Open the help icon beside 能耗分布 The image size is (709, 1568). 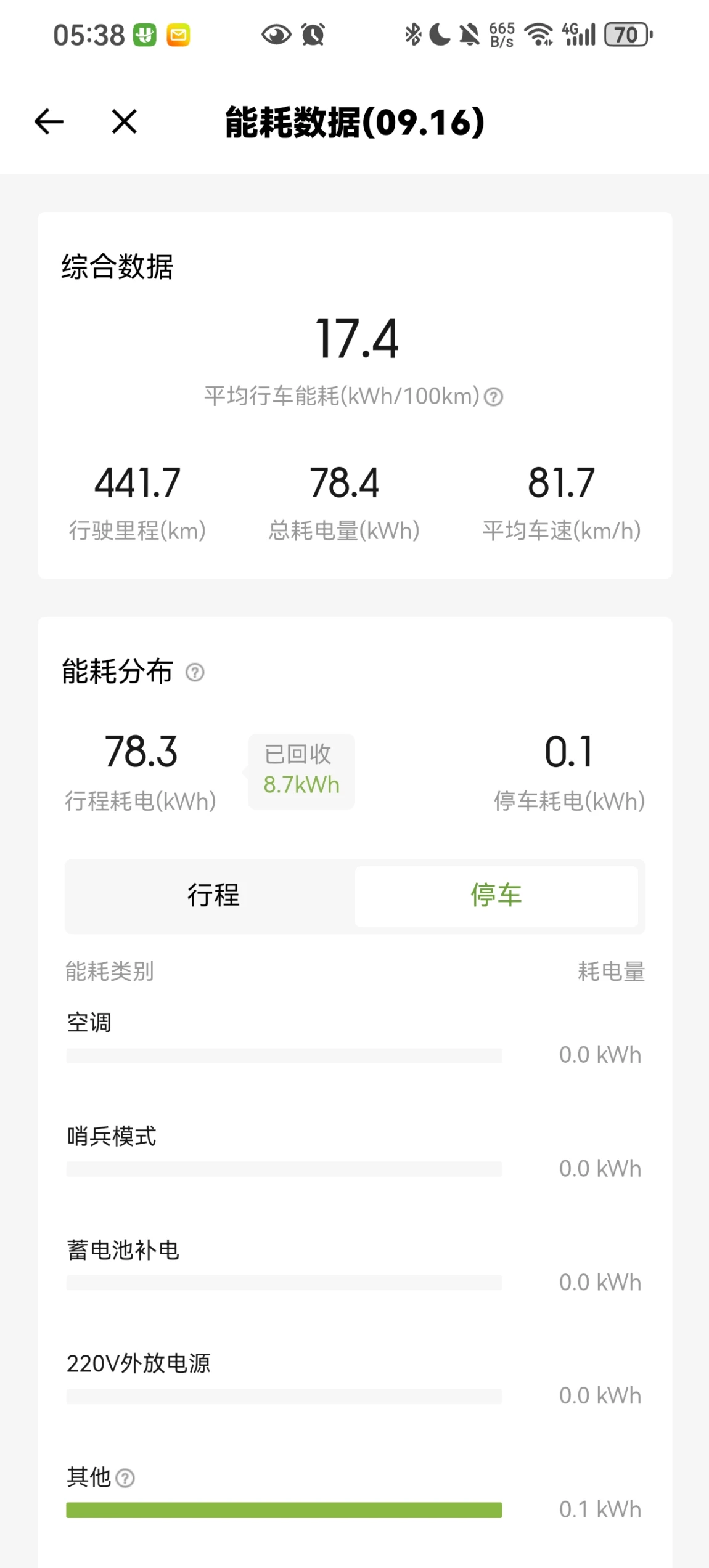195,672
